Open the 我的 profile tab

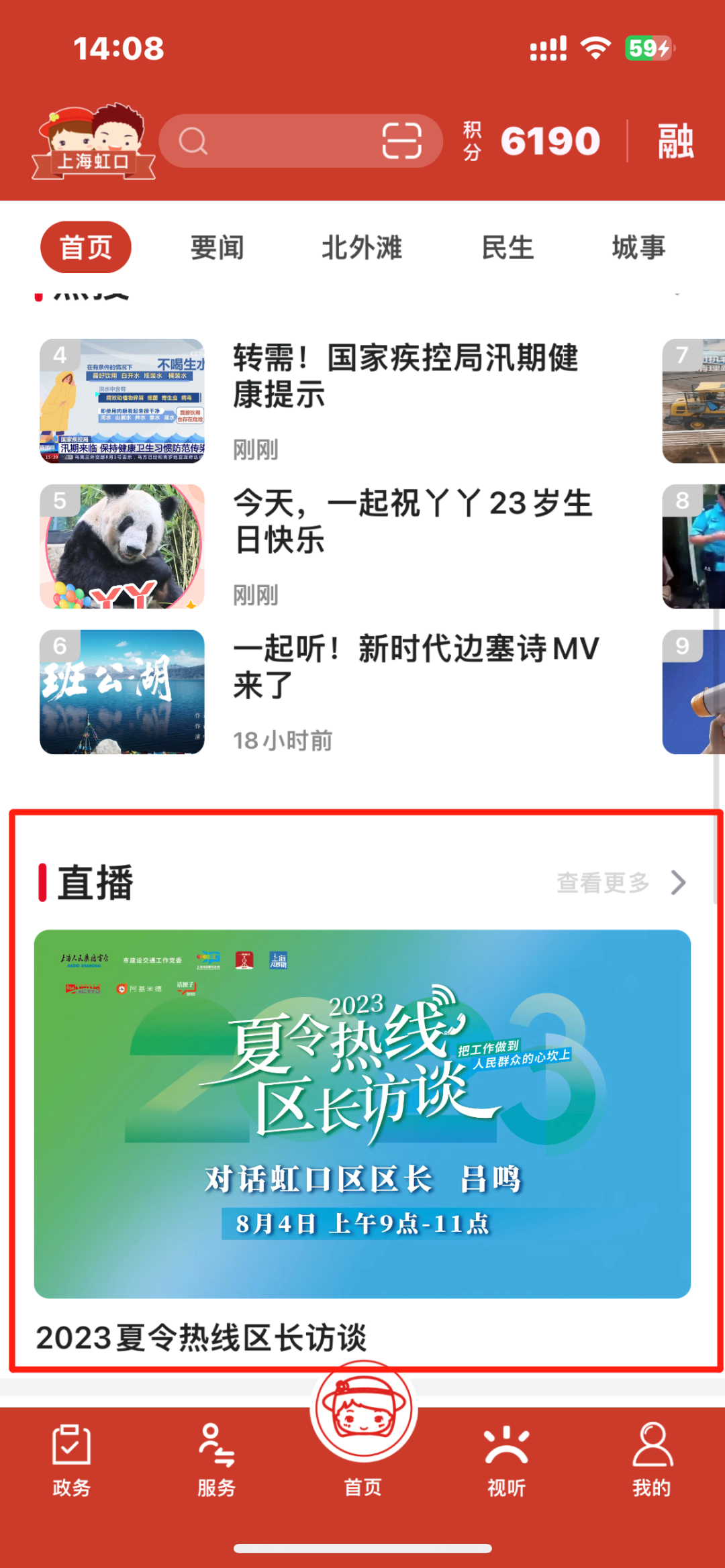pyautogui.click(x=652, y=1461)
